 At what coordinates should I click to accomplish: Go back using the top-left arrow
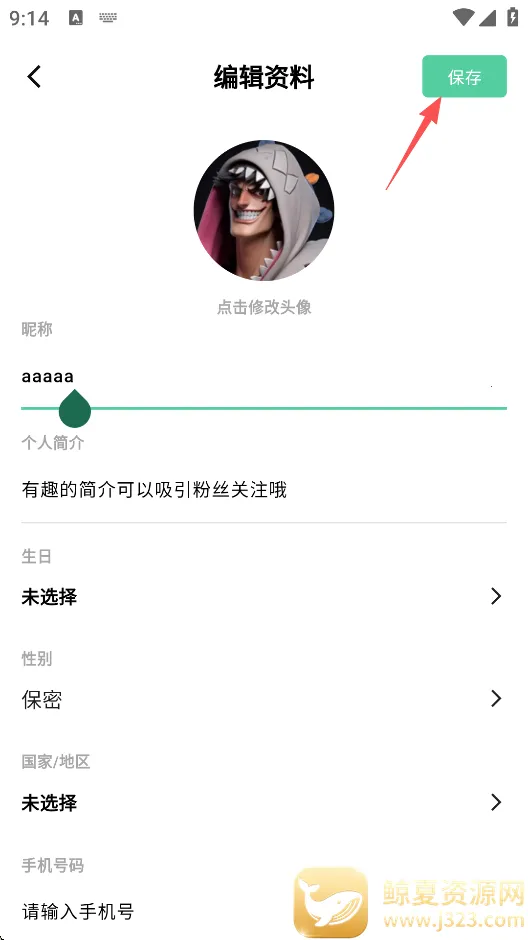pos(34,77)
